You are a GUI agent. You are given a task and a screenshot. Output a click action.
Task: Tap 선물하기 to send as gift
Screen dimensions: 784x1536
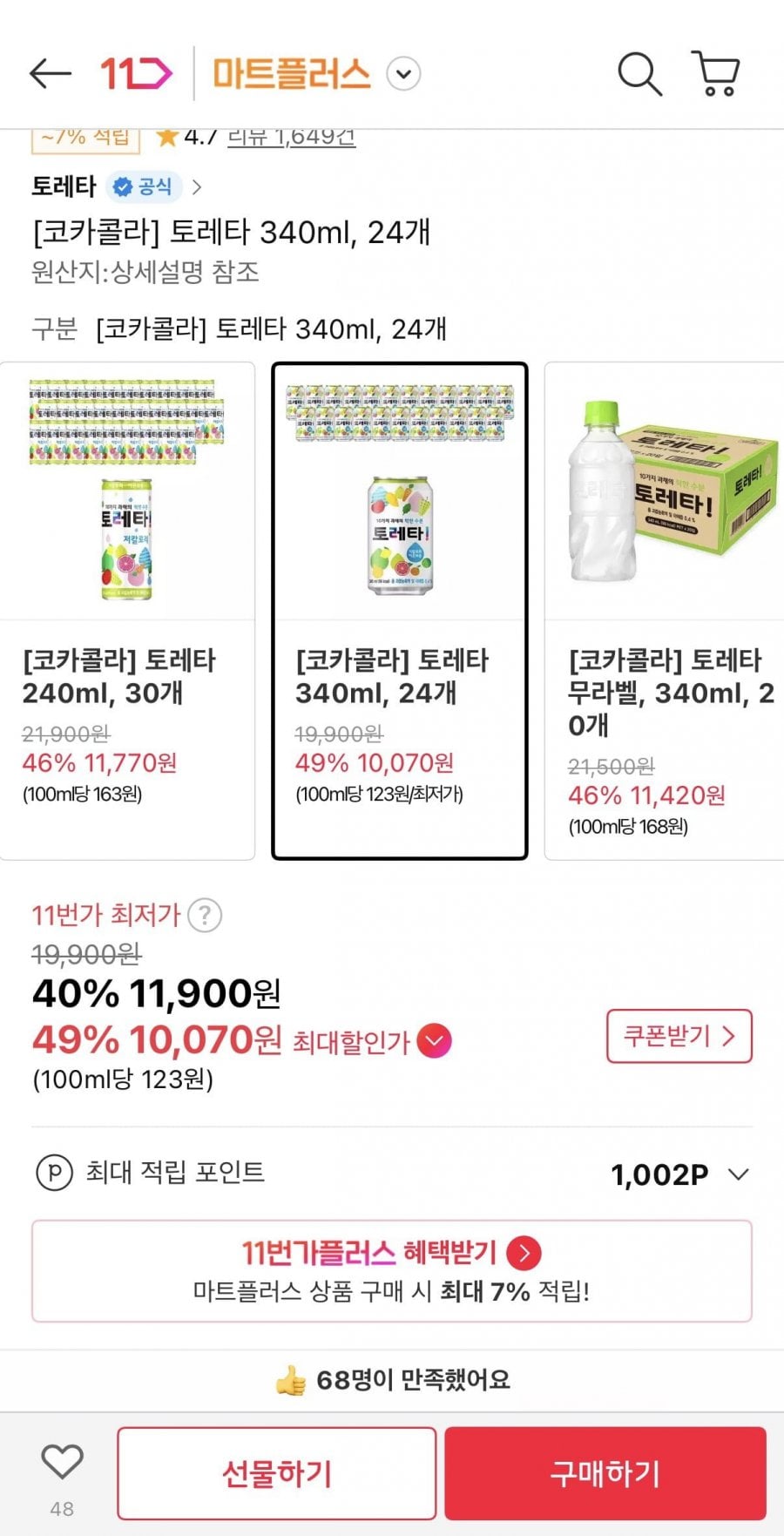click(277, 1473)
